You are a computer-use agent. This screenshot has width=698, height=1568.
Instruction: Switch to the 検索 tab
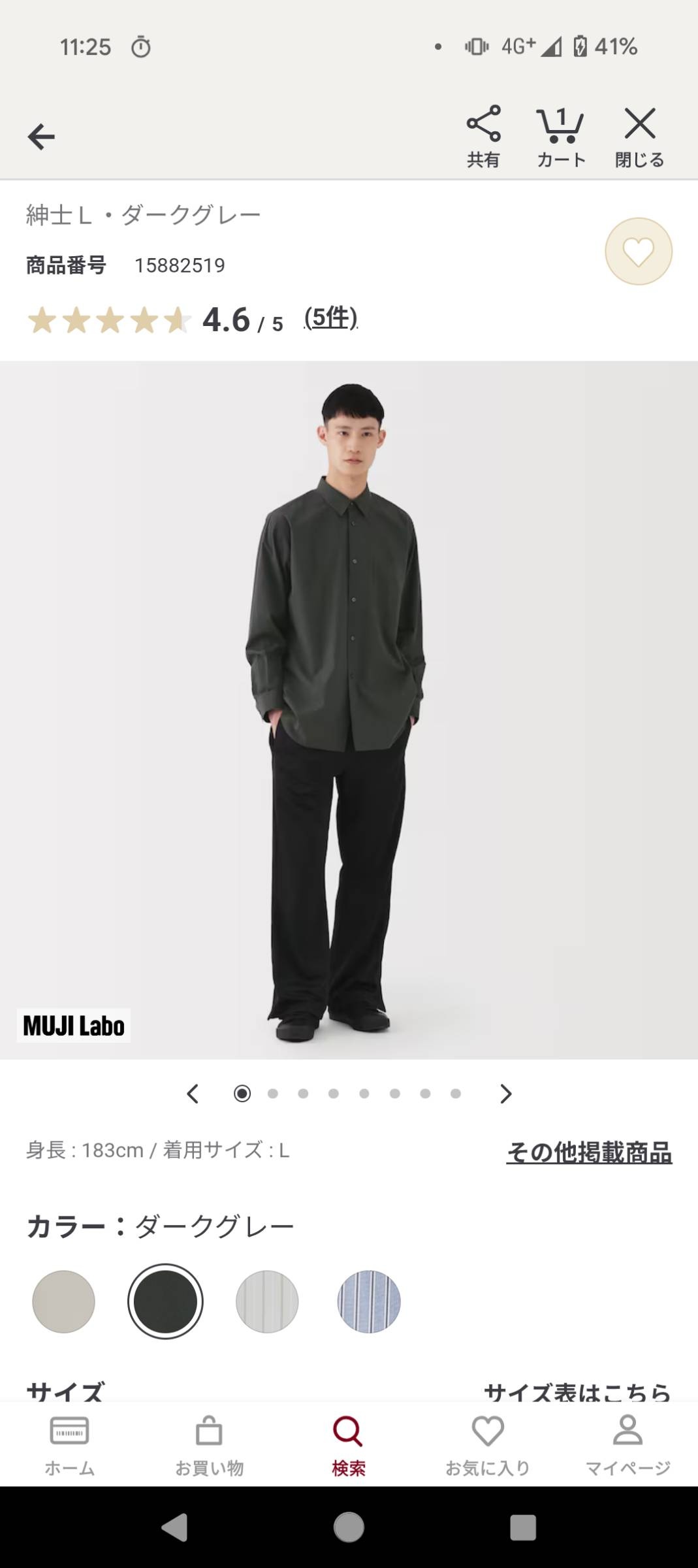(x=349, y=1445)
